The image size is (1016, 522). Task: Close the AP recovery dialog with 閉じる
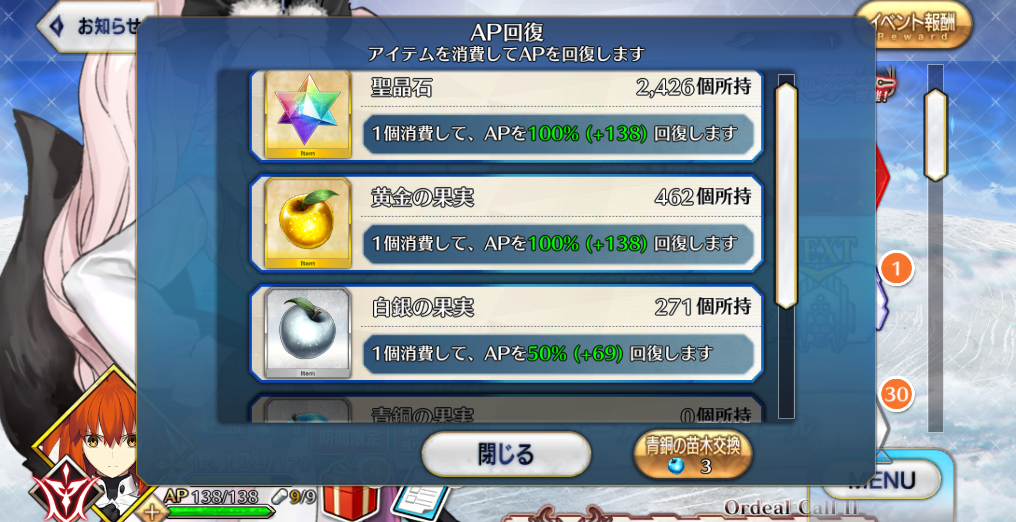(x=506, y=455)
